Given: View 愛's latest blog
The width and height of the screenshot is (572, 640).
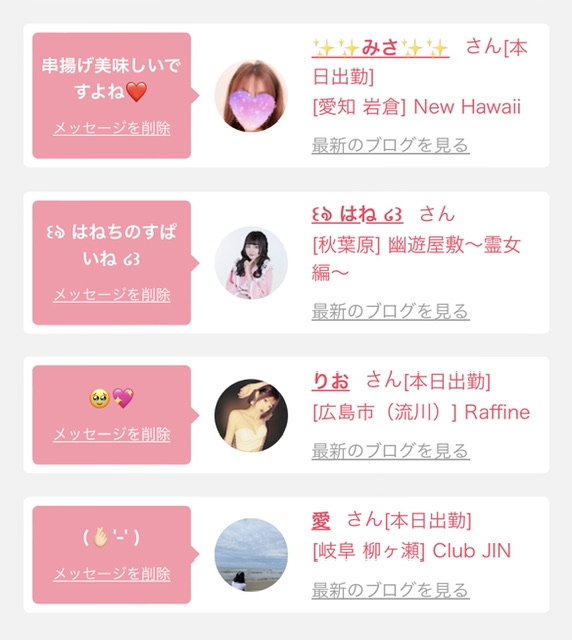Looking at the screenshot, I should 390,591.
